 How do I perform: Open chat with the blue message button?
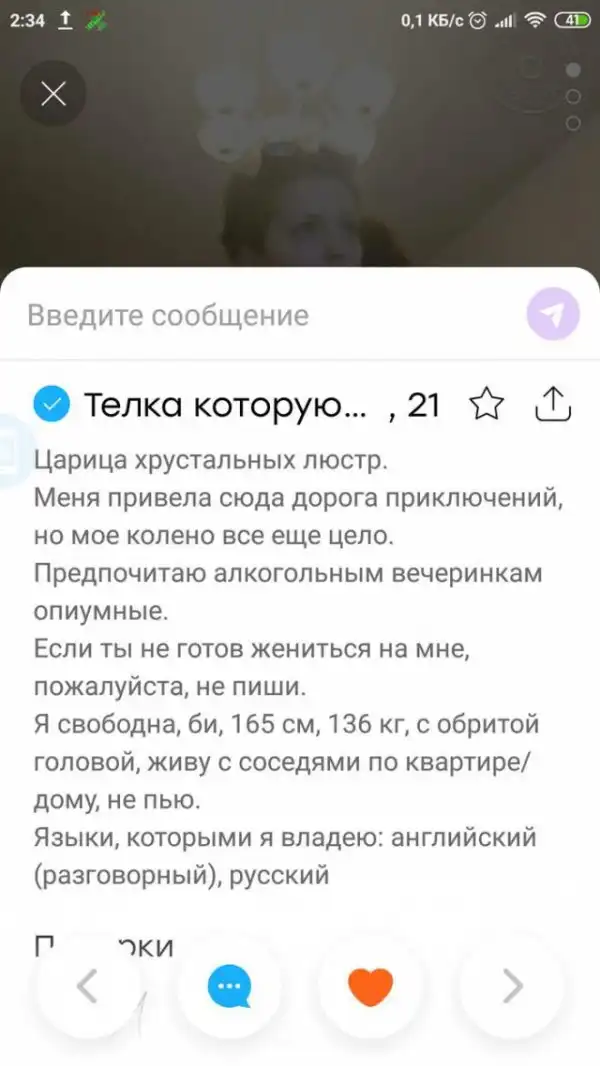pos(229,986)
